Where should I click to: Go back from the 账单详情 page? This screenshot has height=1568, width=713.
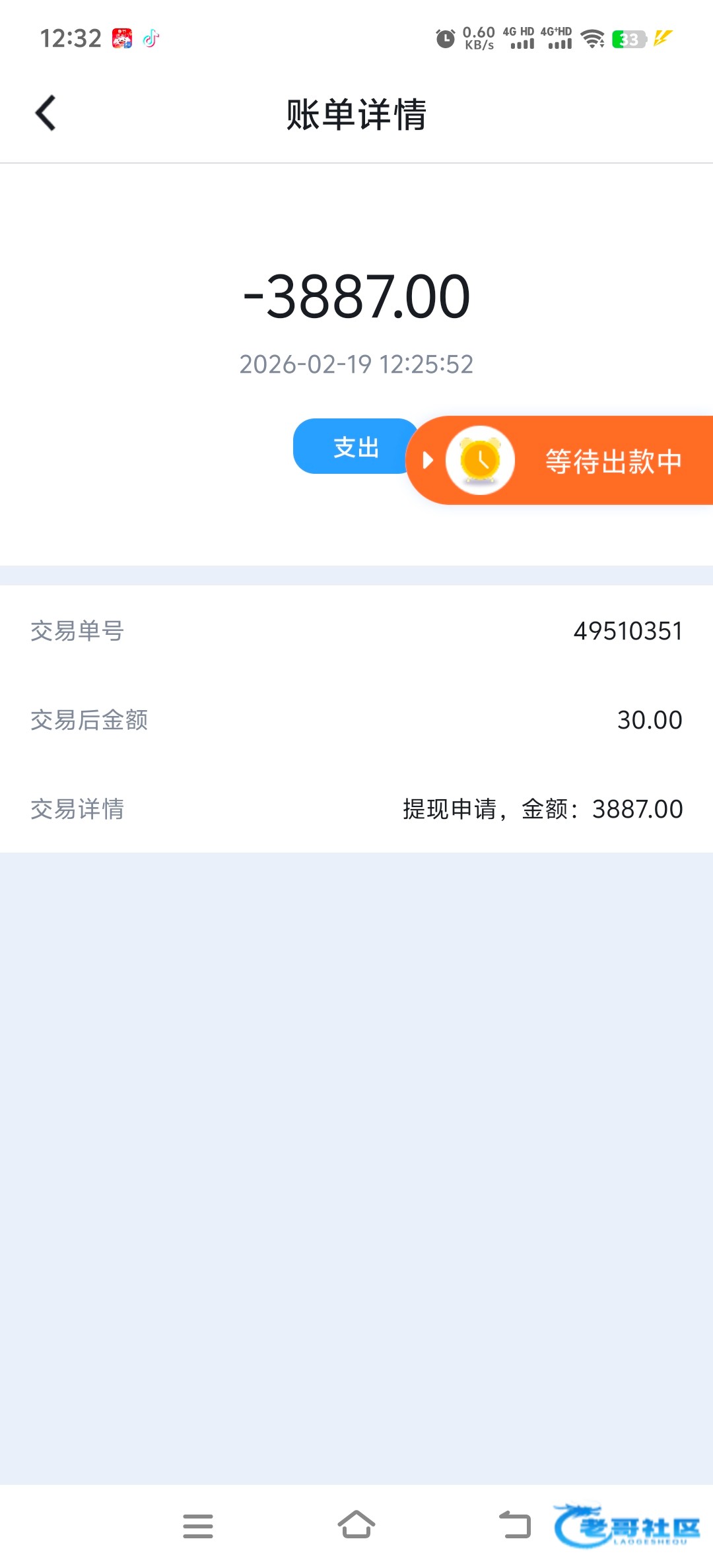[46, 114]
